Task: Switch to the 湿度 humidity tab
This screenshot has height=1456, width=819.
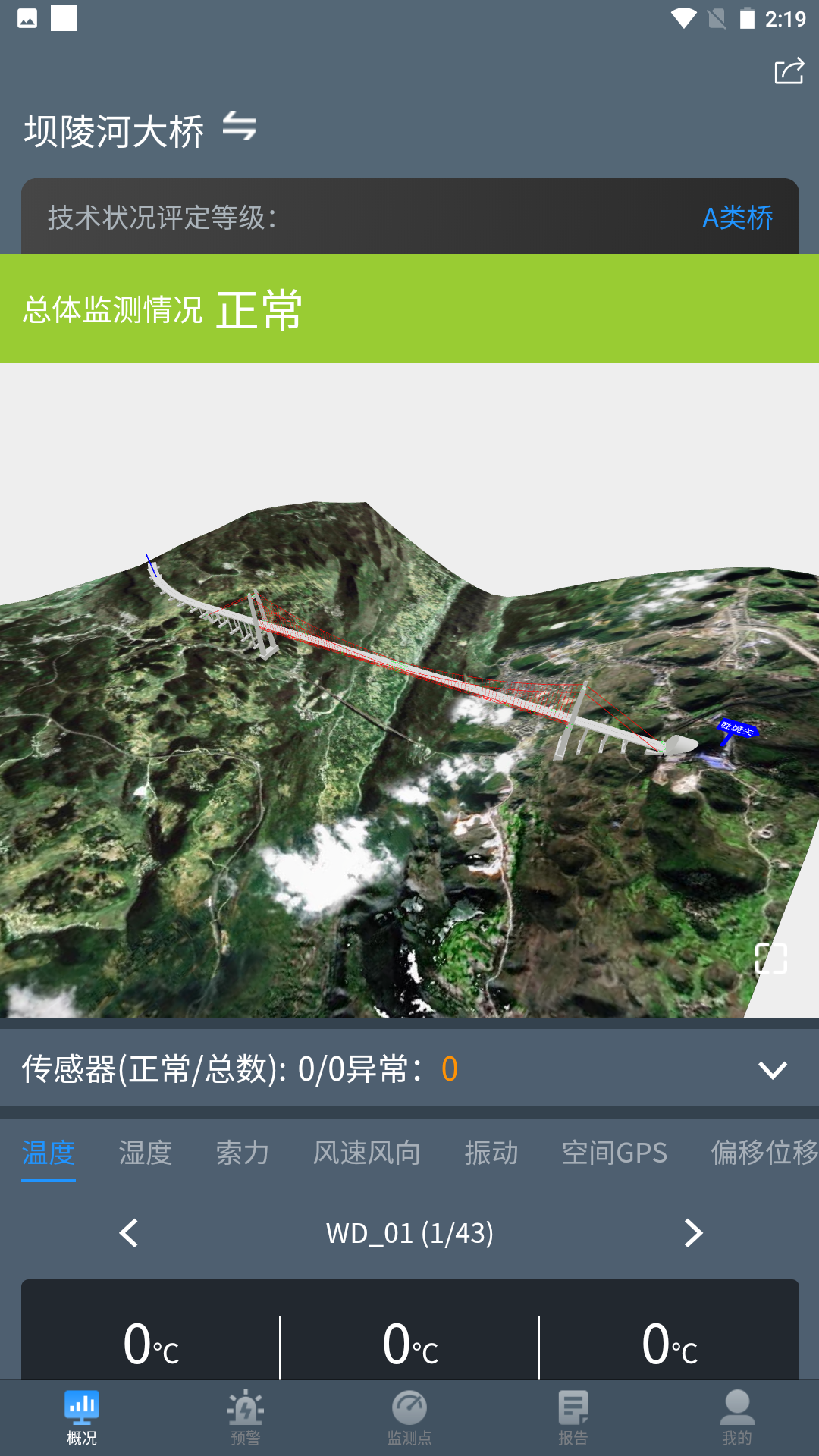Action: pos(145,1152)
